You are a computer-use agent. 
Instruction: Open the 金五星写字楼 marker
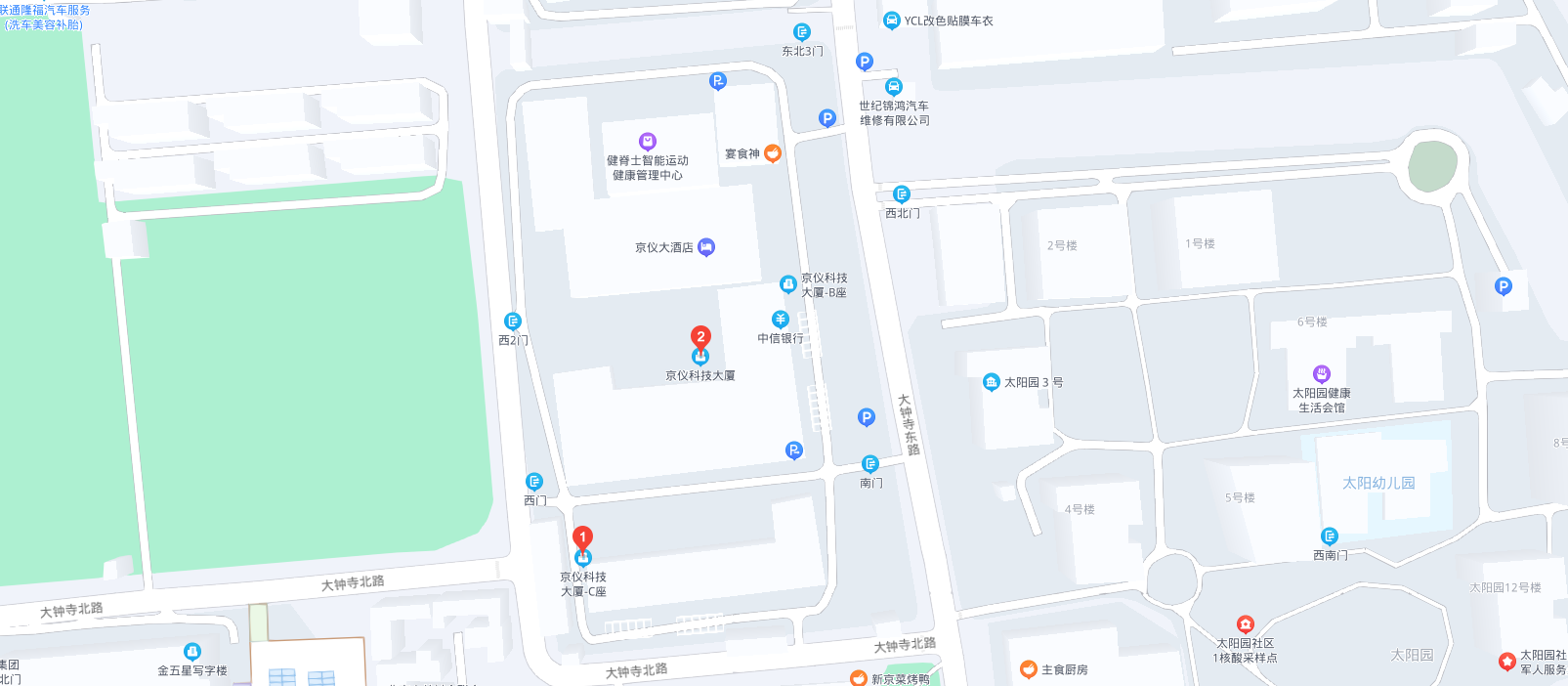[192, 652]
